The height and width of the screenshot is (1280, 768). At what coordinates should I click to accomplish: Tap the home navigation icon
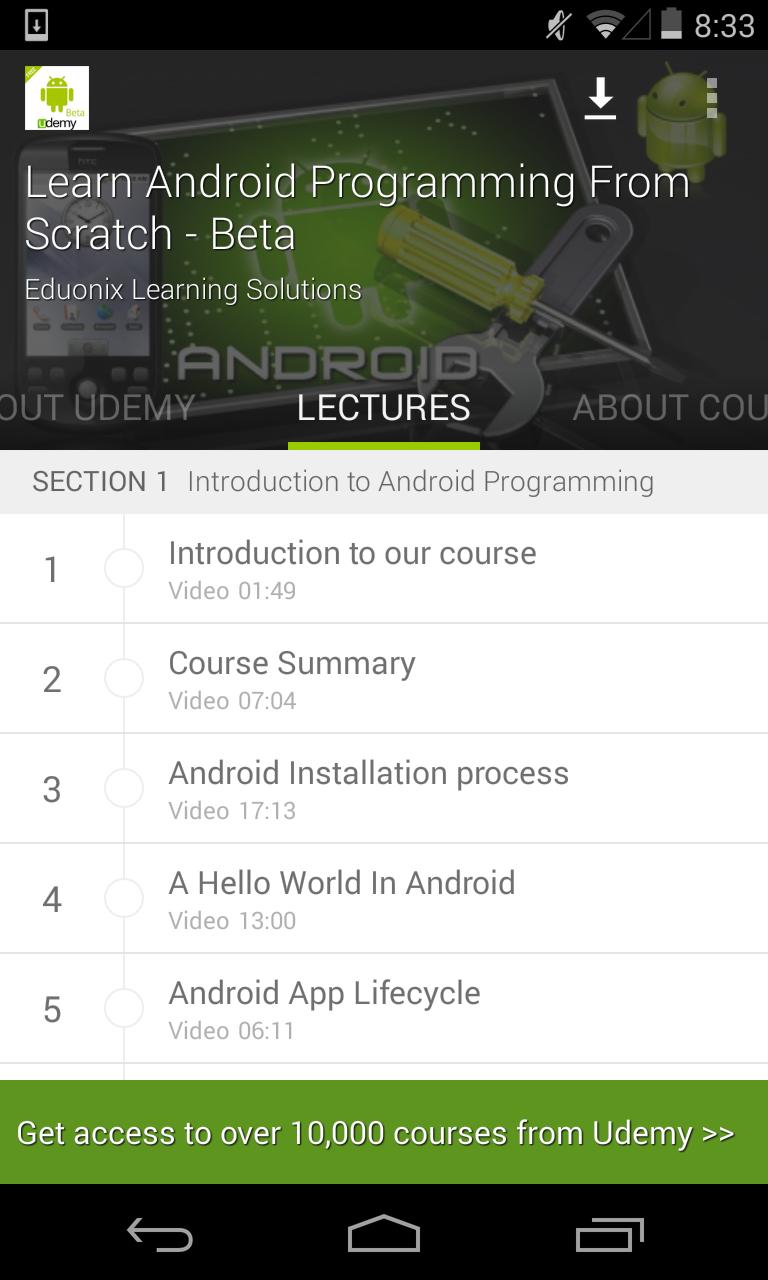point(383,1235)
